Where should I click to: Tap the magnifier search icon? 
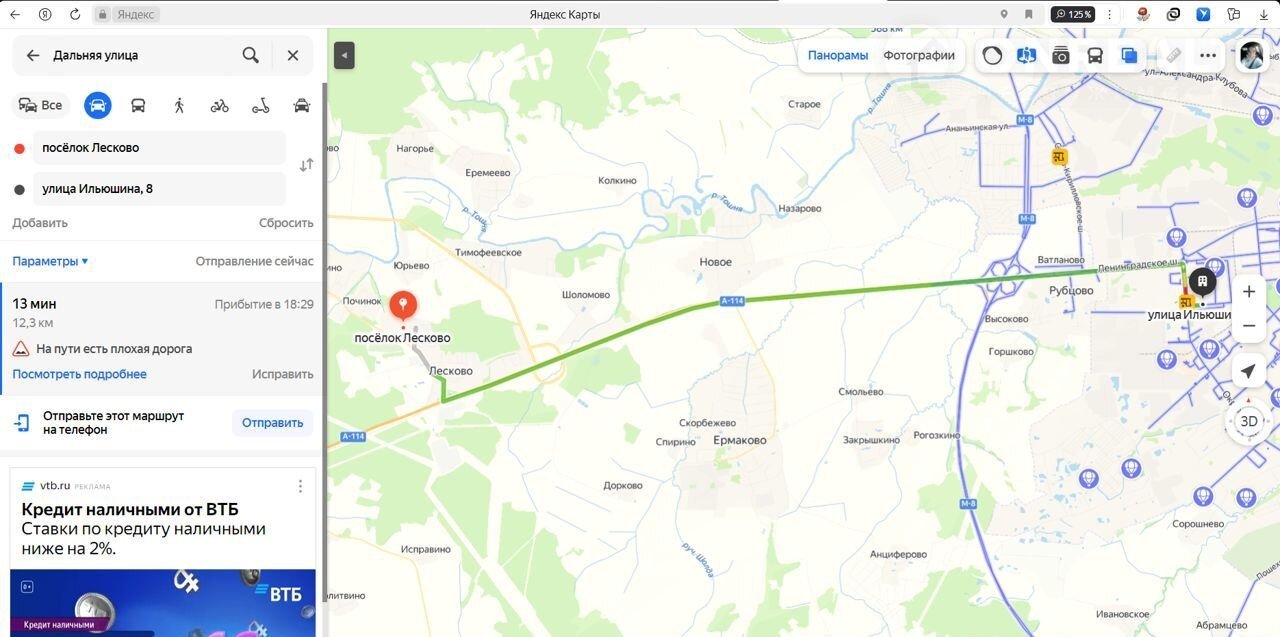251,55
